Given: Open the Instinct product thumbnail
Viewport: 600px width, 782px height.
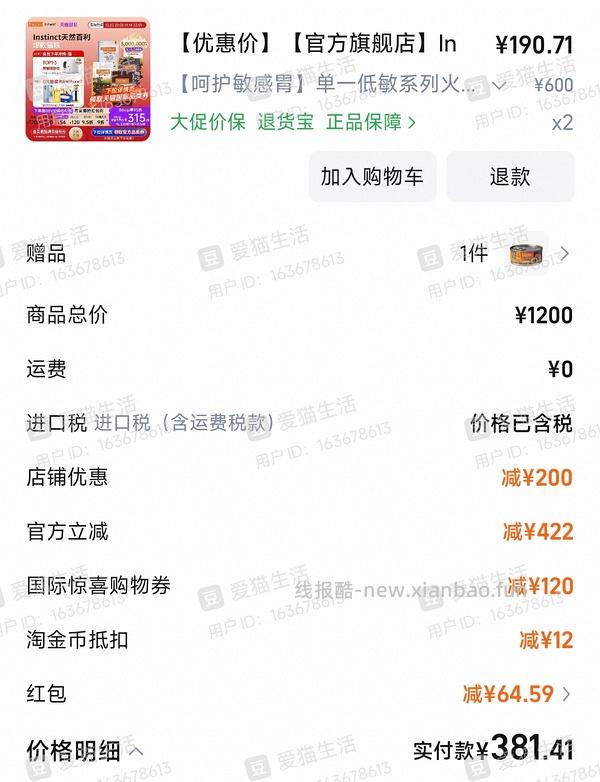Looking at the screenshot, I should (x=88, y=79).
